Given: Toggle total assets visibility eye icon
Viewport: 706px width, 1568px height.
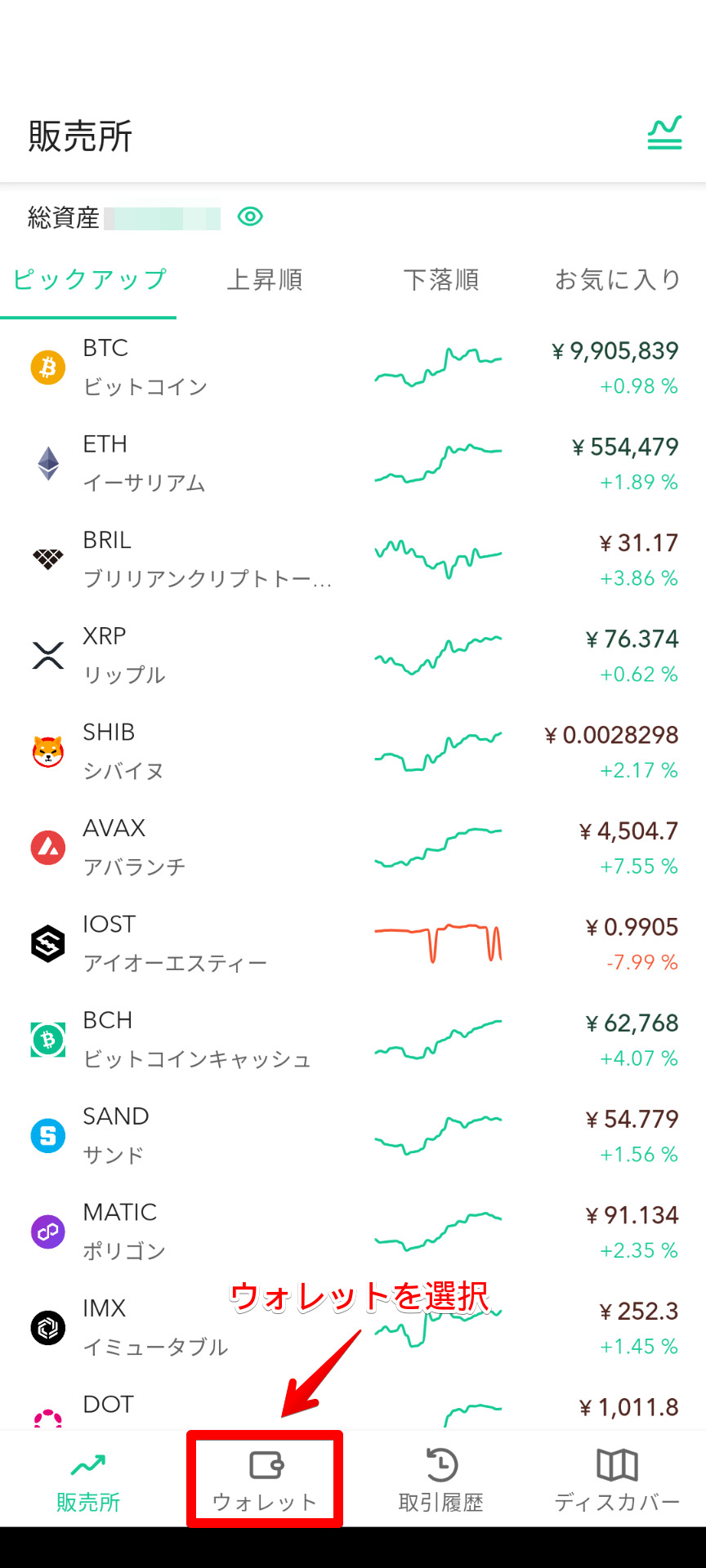Looking at the screenshot, I should (250, 216).
